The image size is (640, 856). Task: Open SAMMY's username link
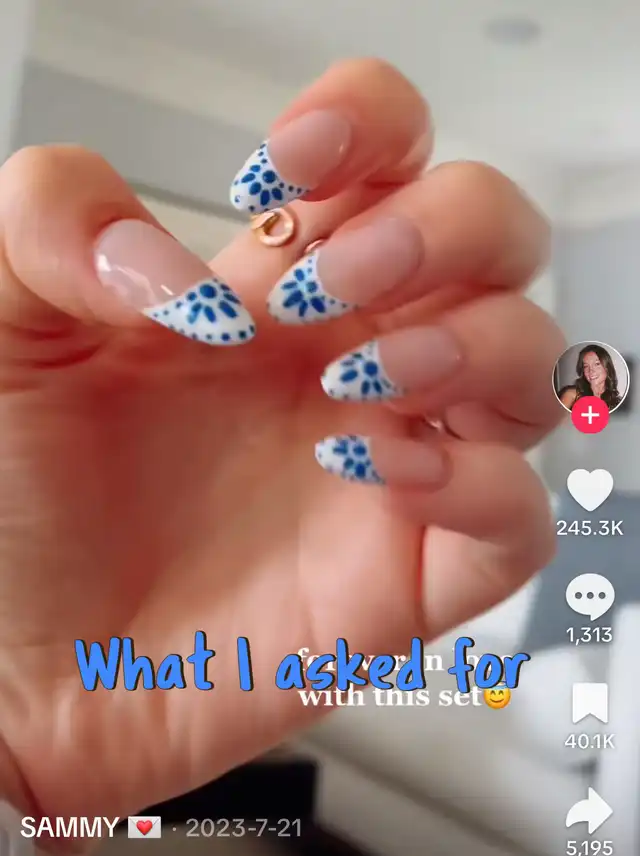(x=68, y=828)
